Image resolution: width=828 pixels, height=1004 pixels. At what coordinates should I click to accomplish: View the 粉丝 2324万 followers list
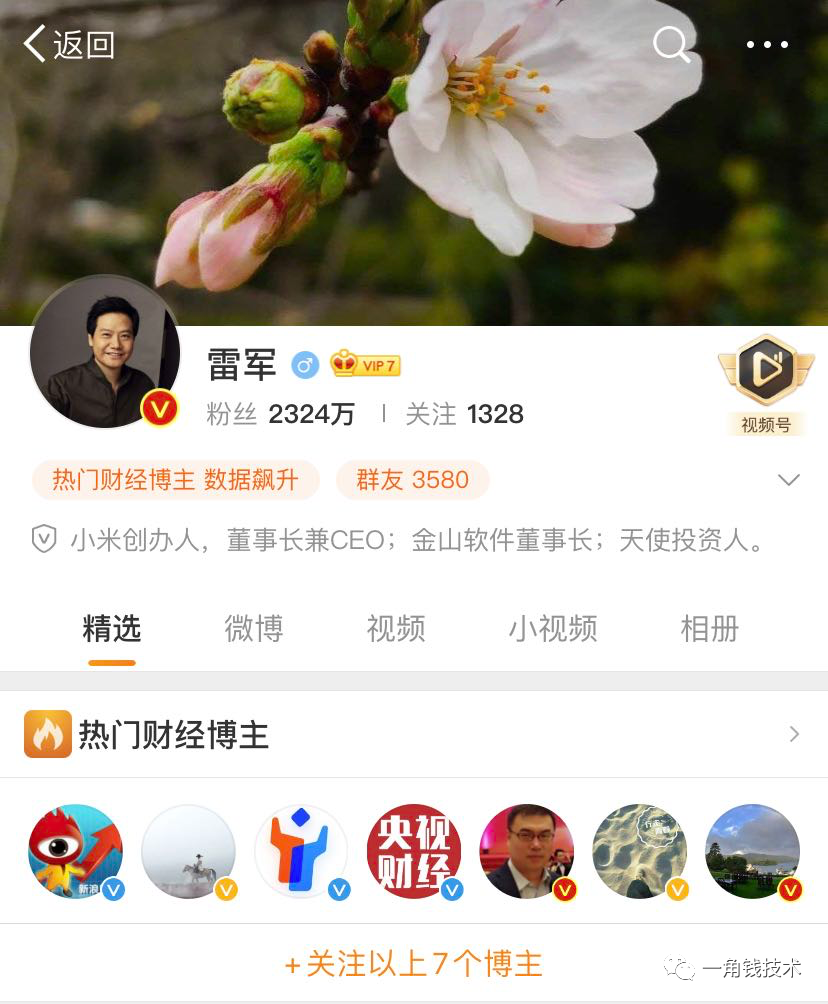pos(281,414)
